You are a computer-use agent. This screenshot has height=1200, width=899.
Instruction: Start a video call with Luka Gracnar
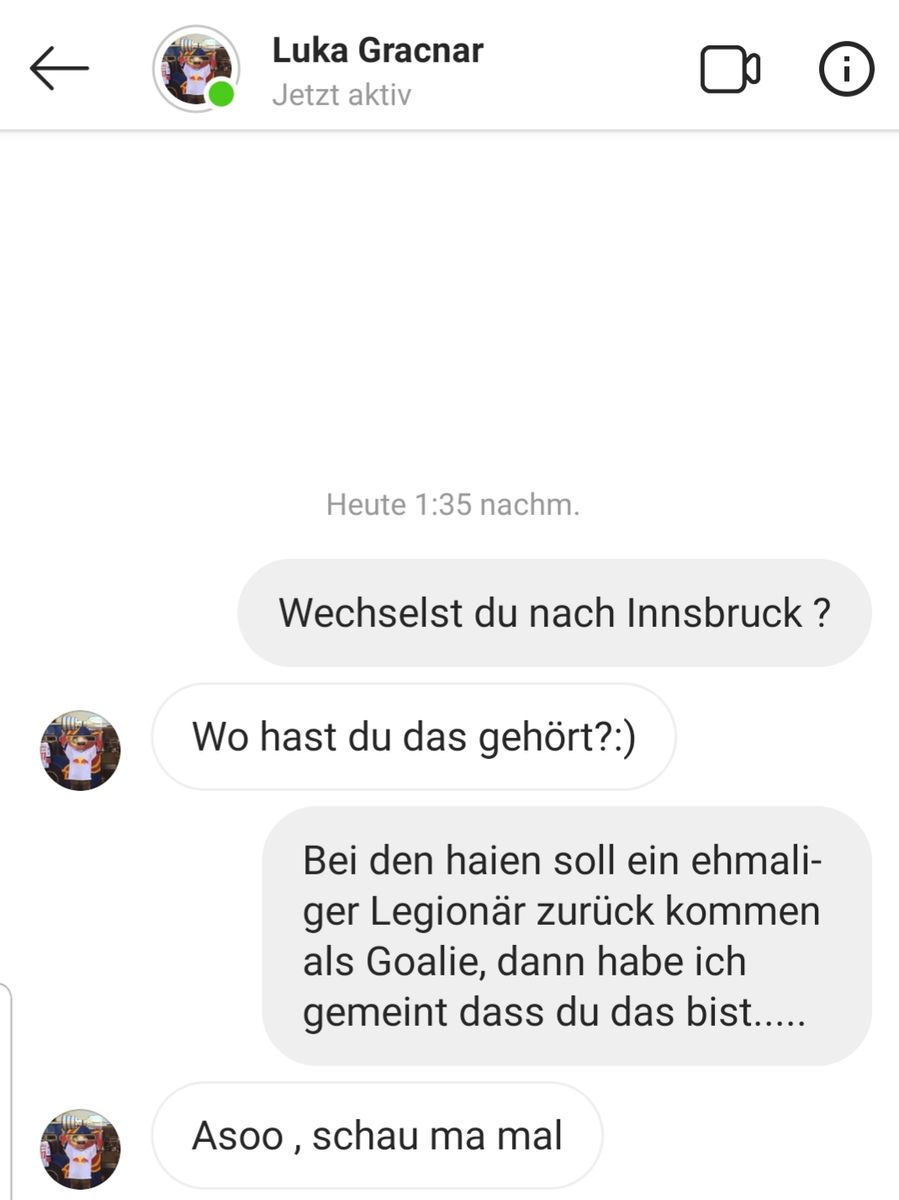click(730, 70)
